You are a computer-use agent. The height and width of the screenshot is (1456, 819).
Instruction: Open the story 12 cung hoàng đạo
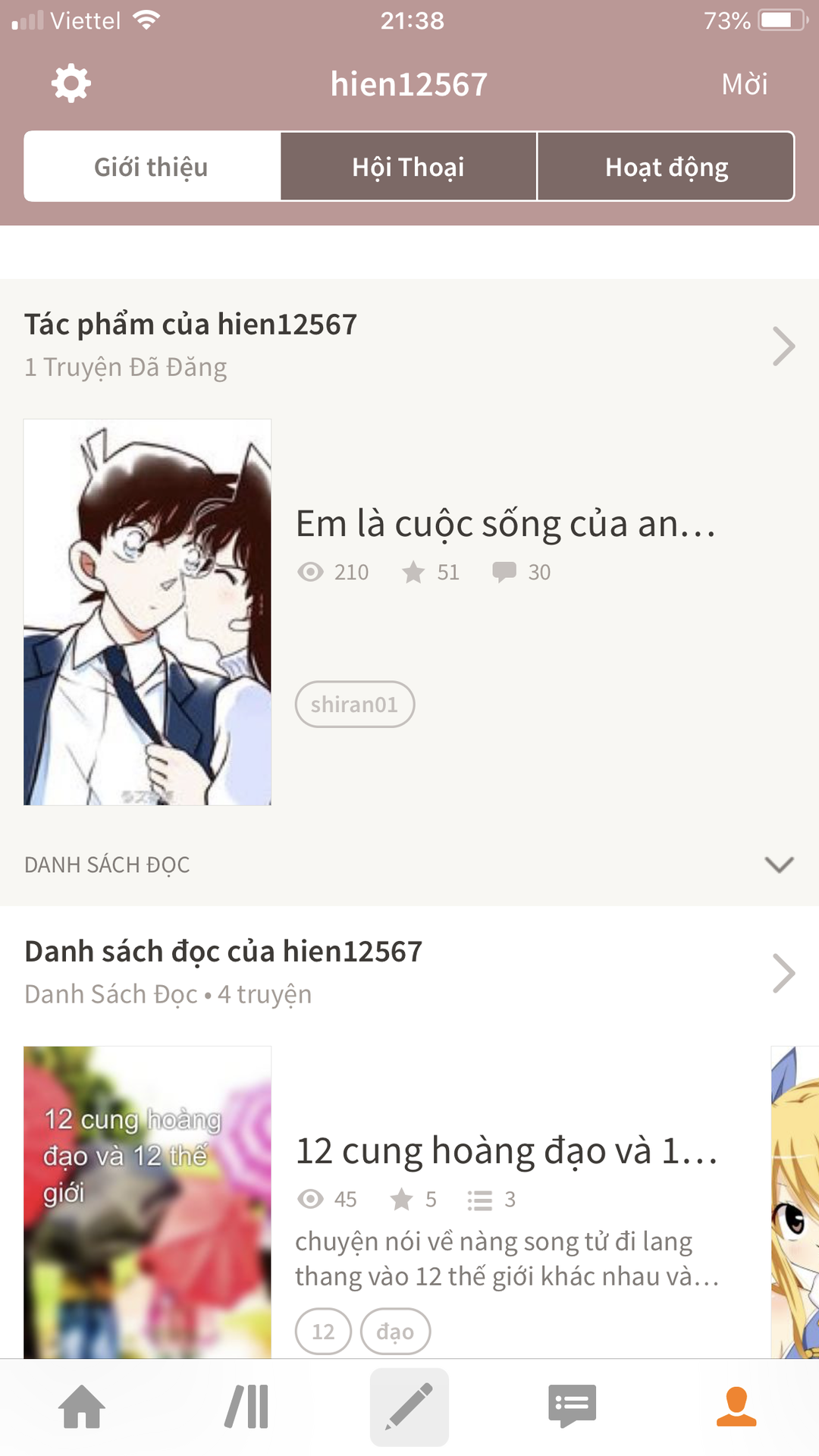tap(507, 1150)
